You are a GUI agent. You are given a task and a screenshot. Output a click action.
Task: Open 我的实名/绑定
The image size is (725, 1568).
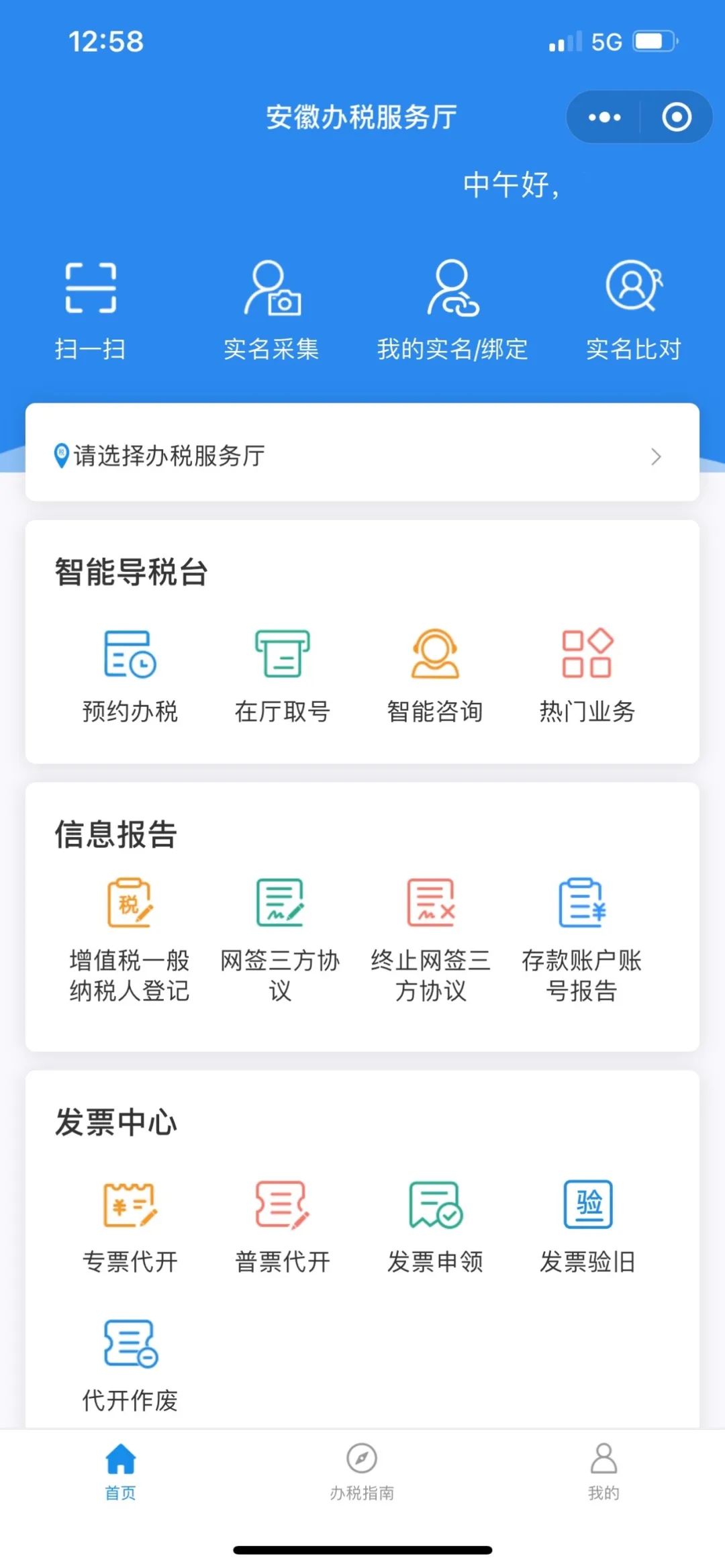[x=452, y=311]
